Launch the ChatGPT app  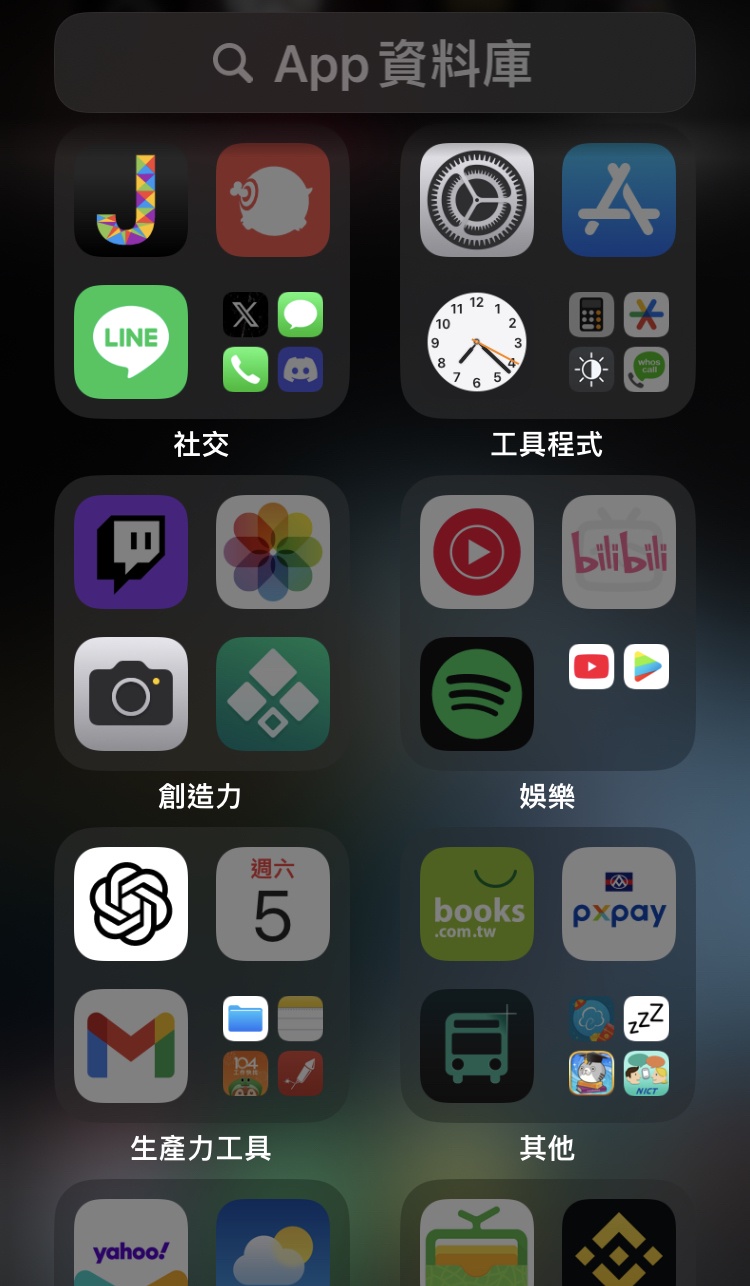click(x=131, y=904)
